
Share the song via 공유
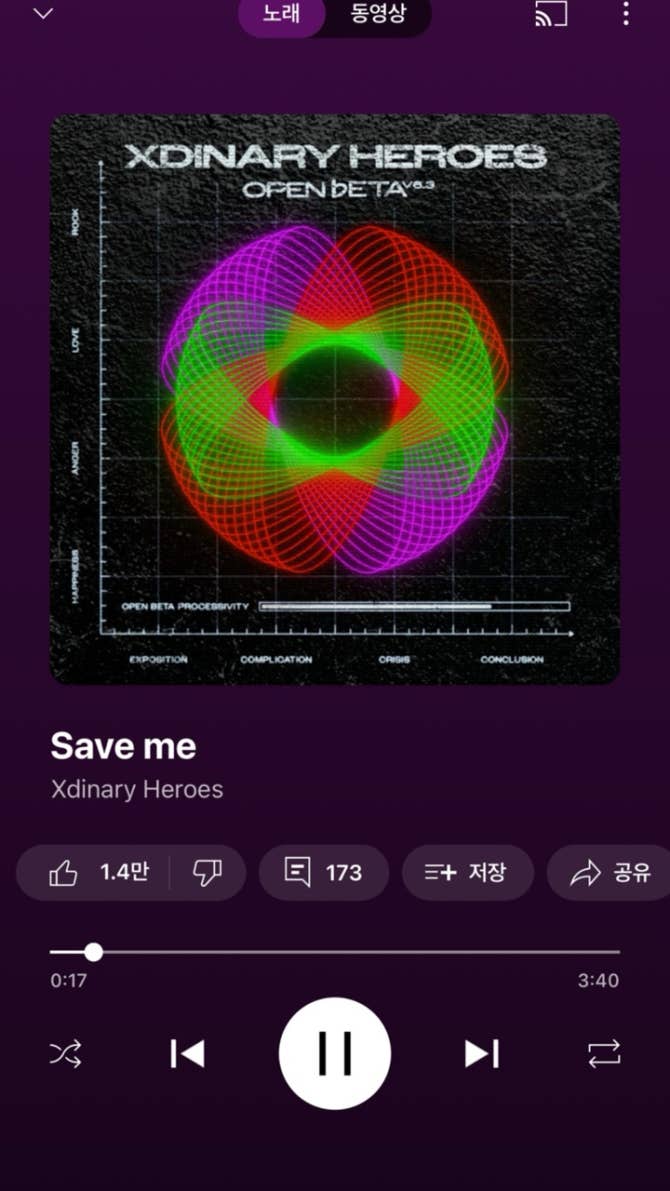[610, 872]
